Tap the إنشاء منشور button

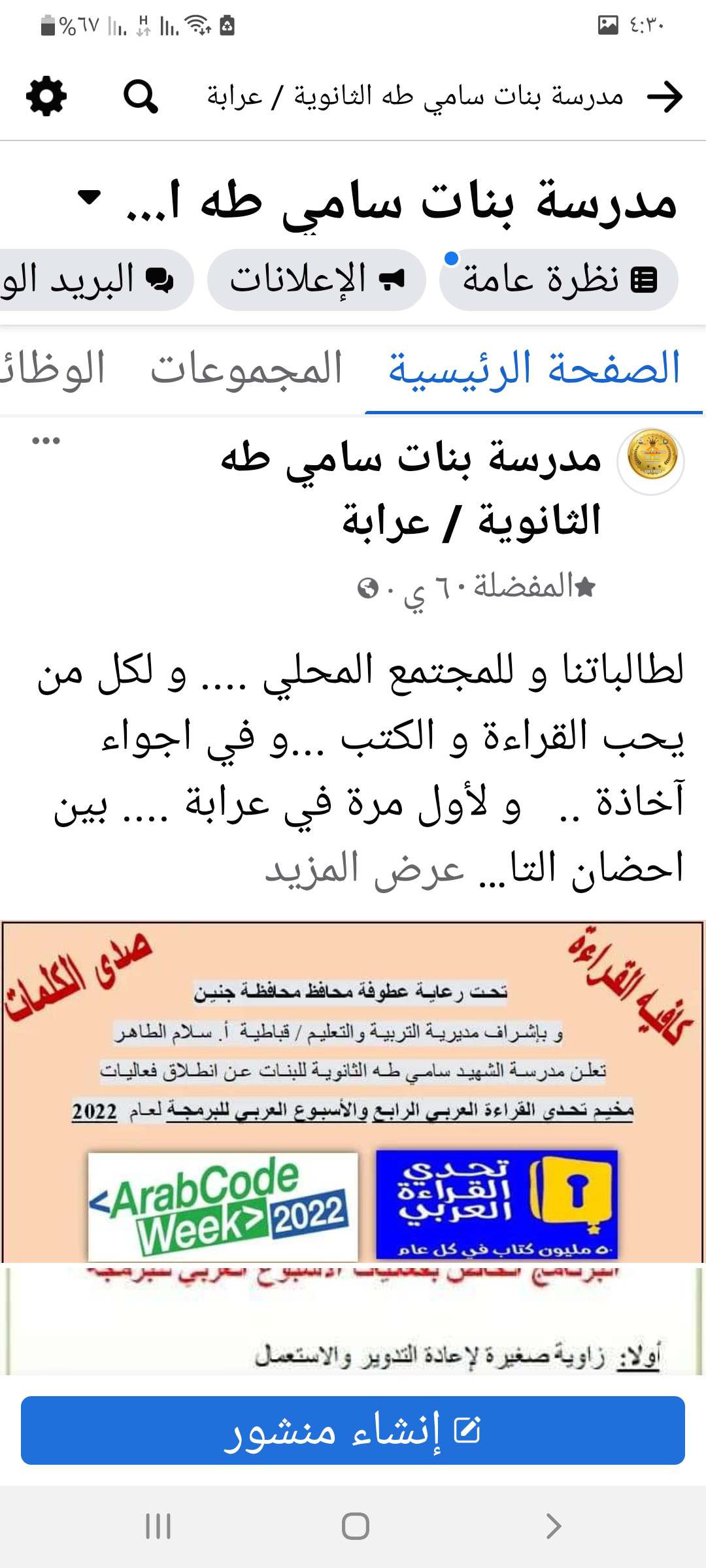[x=353, y=1430]
